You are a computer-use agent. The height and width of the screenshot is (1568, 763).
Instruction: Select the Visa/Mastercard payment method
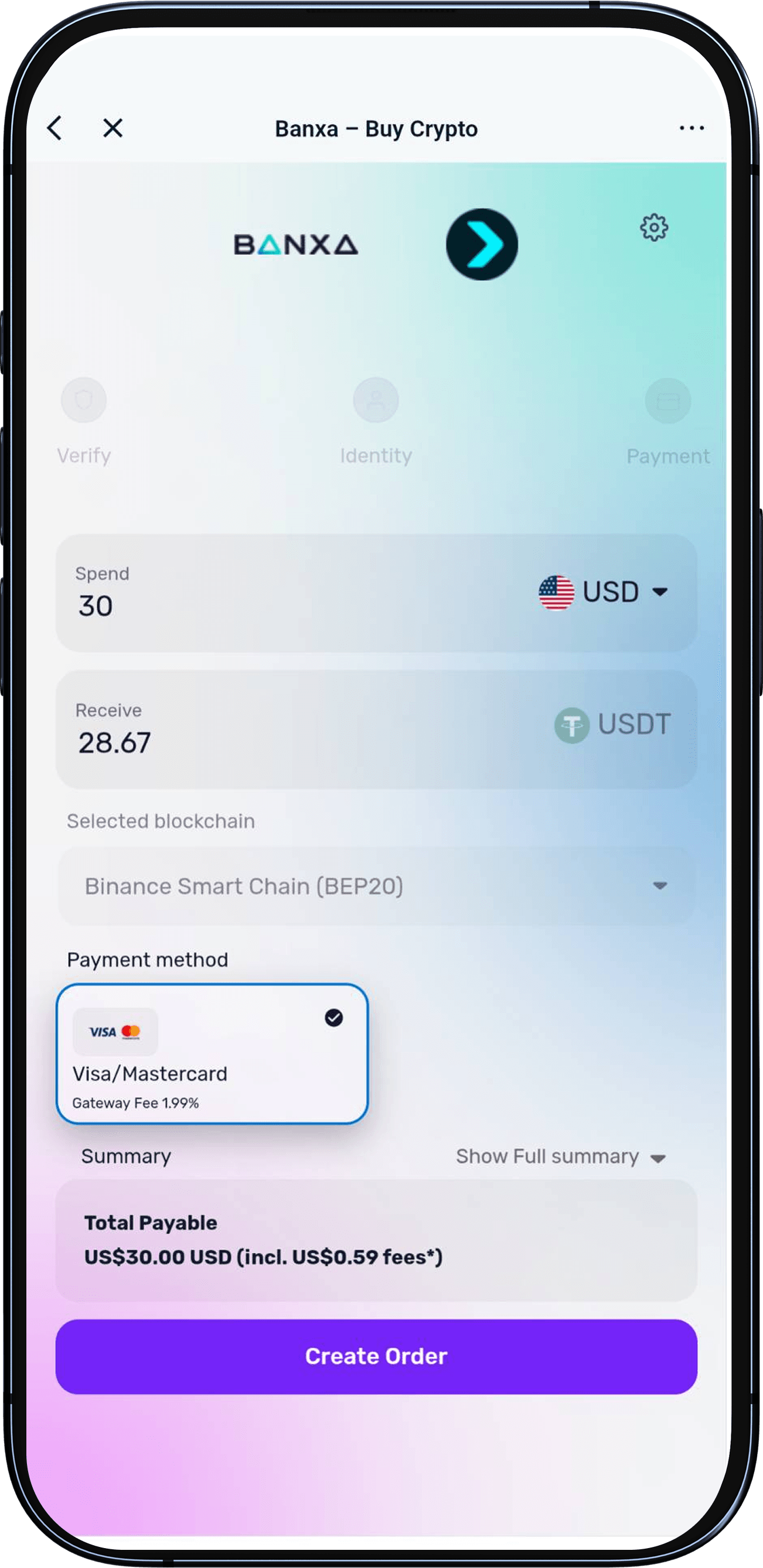(212, 1054)
